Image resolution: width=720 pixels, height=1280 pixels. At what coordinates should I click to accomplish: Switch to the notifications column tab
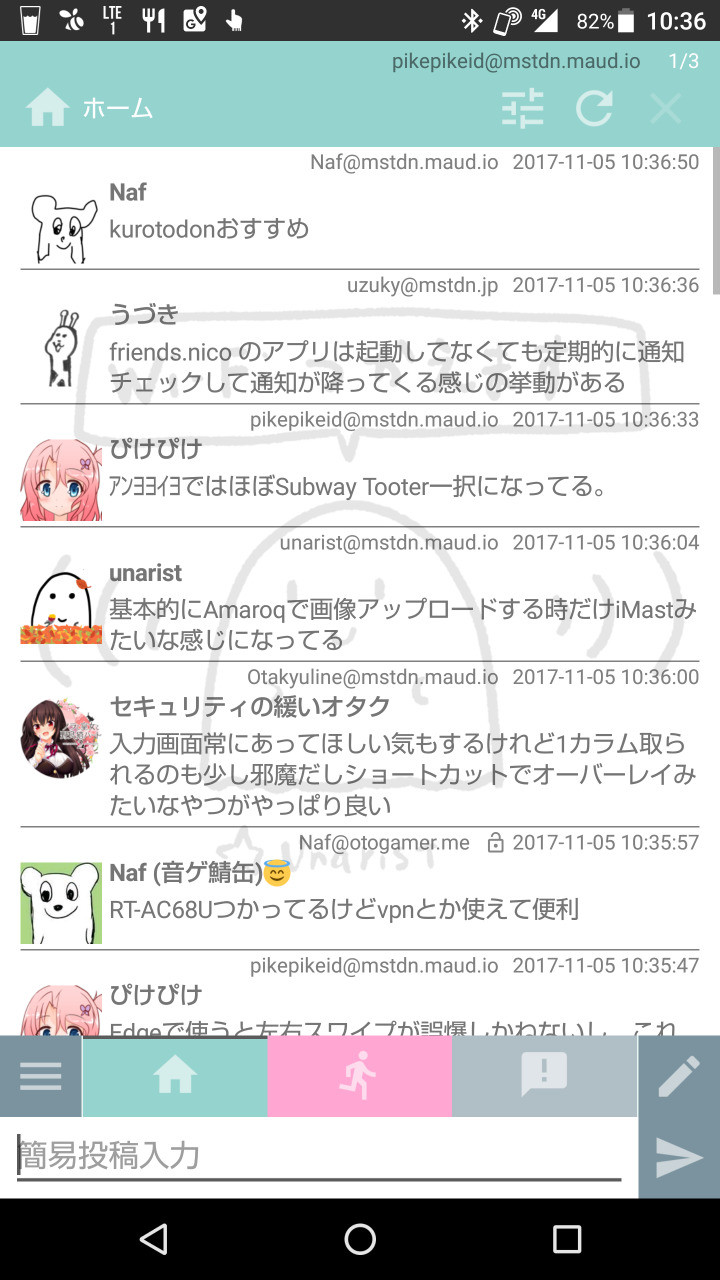click(x=545, y=1076)
